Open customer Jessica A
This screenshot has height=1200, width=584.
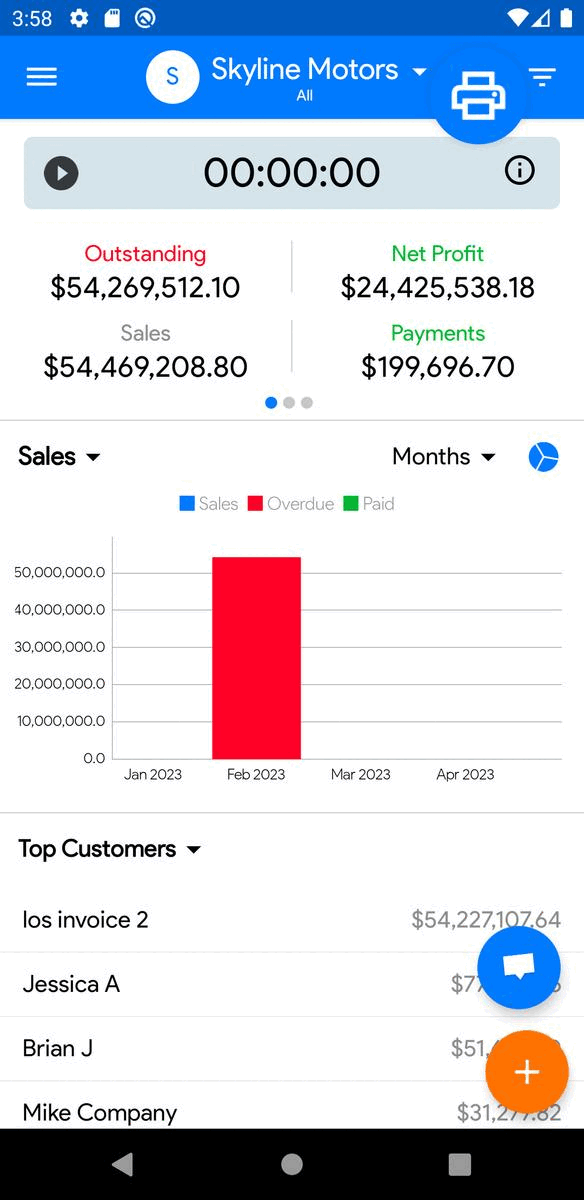(292, 984)
